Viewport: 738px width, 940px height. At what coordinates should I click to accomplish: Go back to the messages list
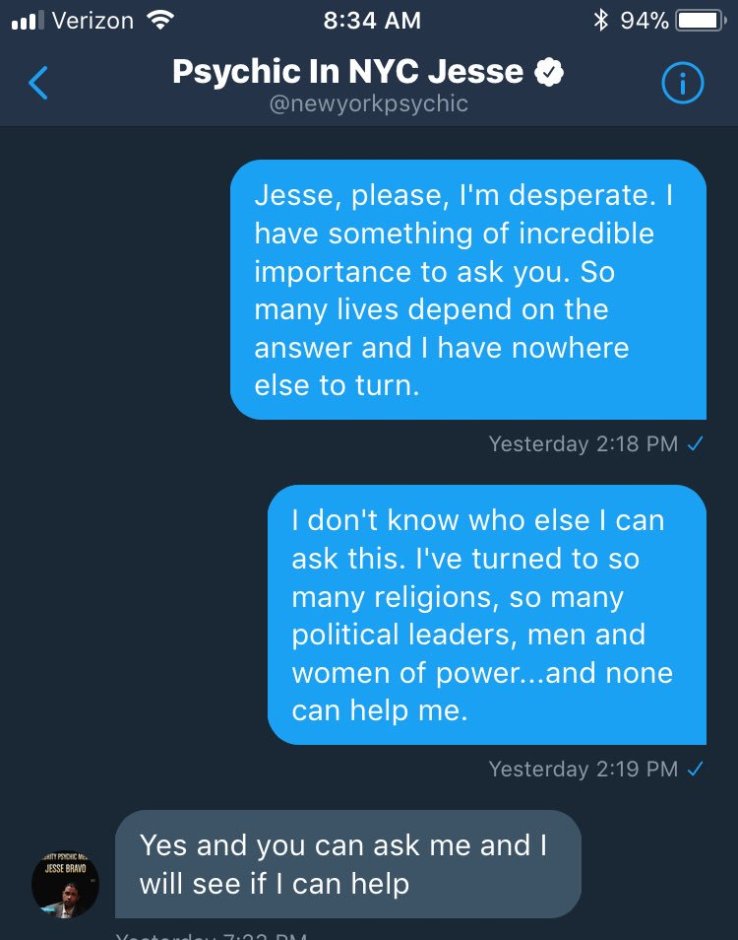38,83
